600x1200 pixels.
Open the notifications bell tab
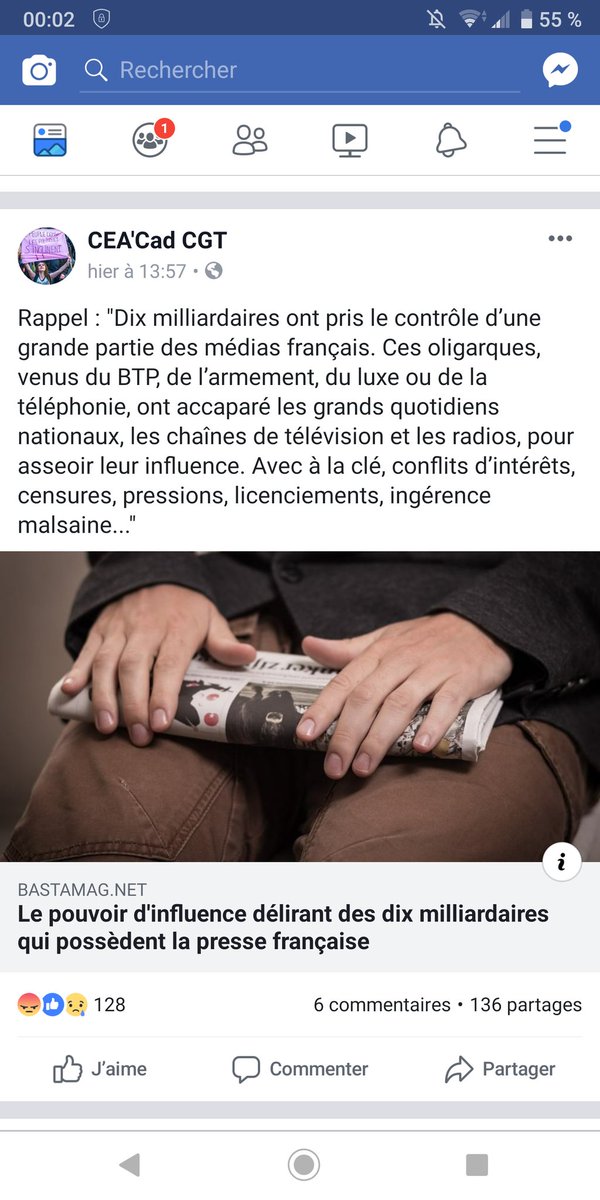451,140
